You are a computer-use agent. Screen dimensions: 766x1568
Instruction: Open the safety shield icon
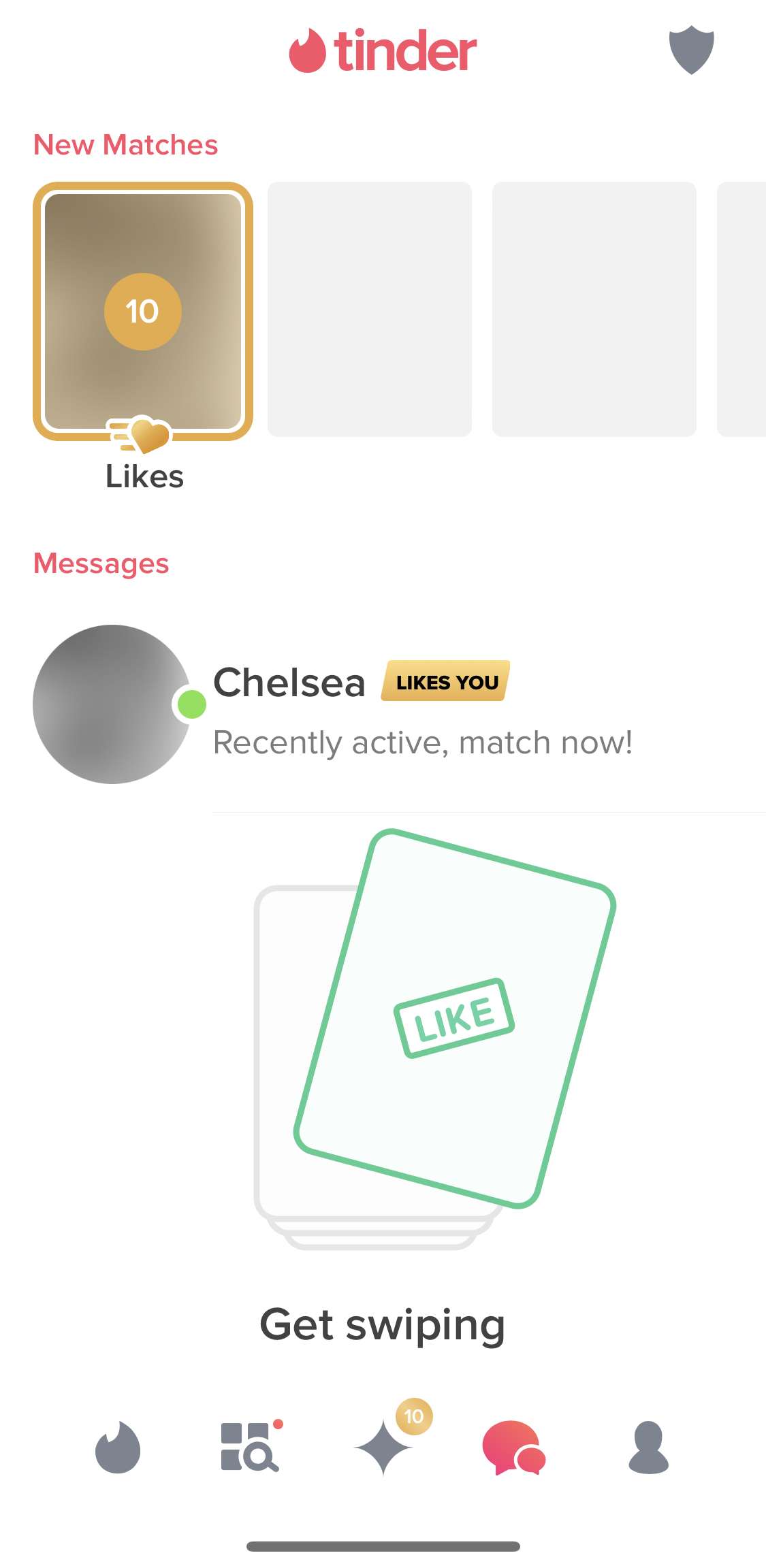(x=691, y=50)
